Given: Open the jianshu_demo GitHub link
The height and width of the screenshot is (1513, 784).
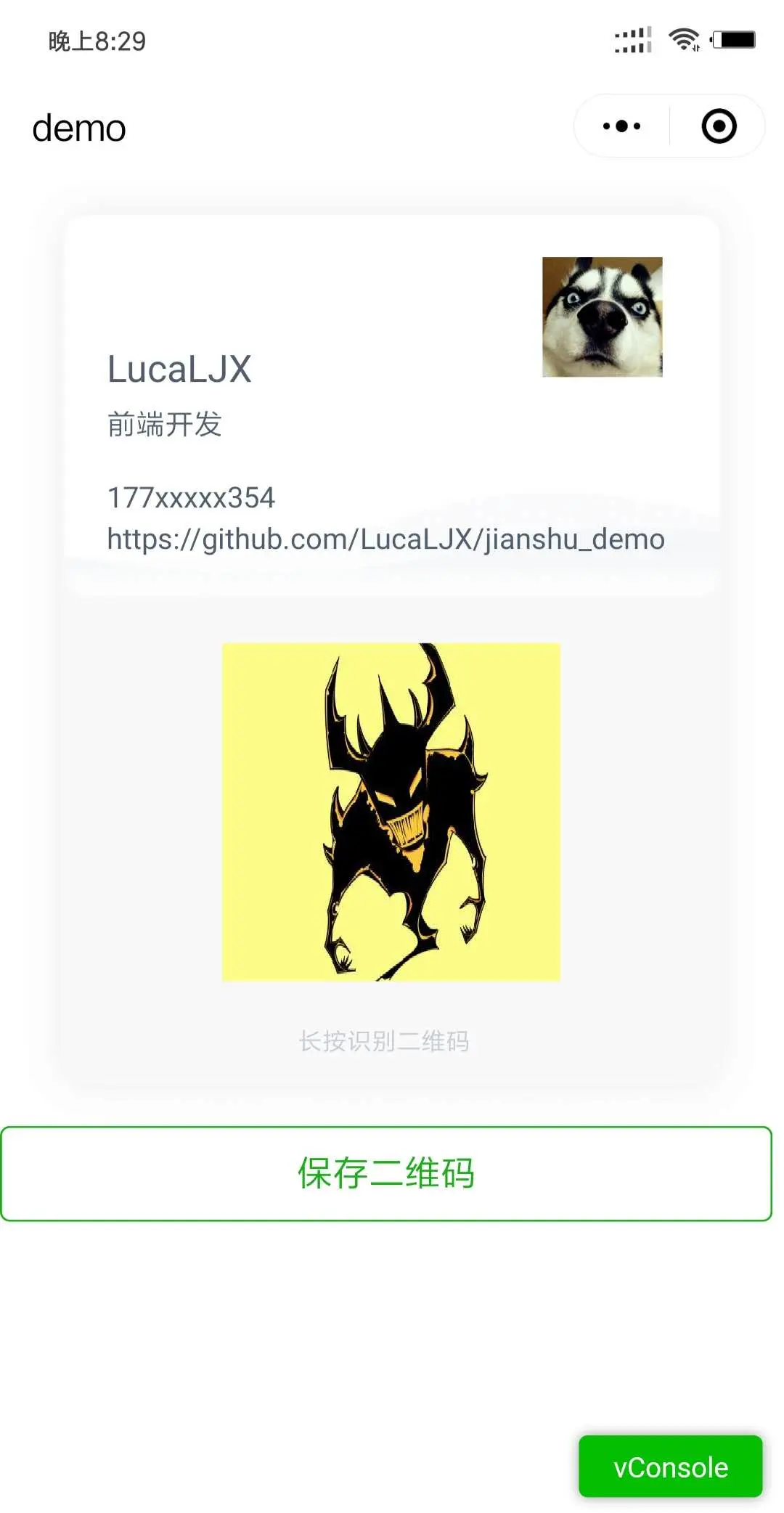Looking at the screenshot, I should click(385, 539).
